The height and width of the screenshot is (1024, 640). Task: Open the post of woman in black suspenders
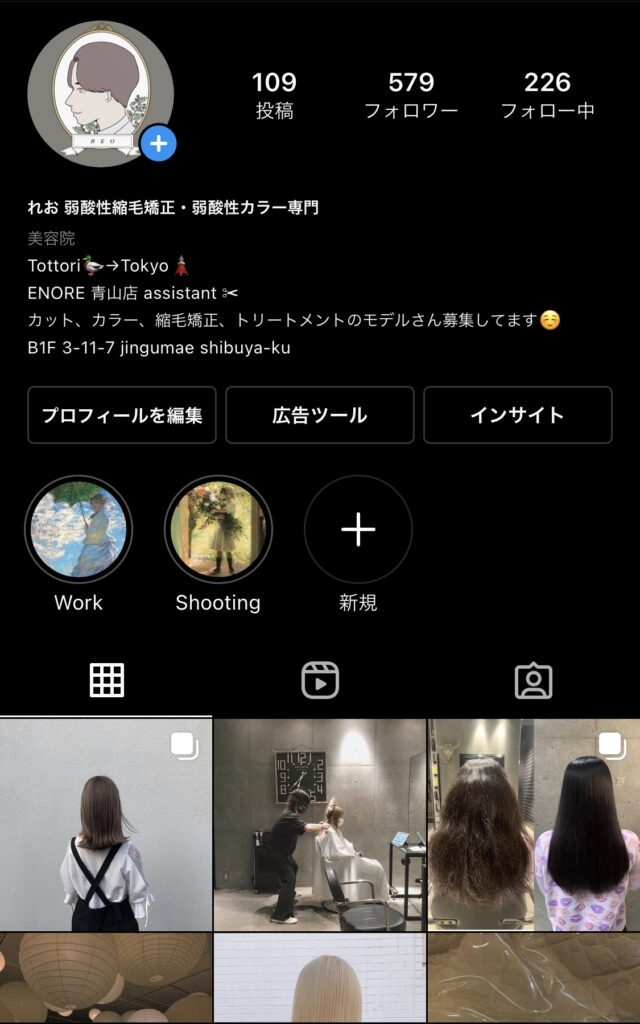[106, 825]
